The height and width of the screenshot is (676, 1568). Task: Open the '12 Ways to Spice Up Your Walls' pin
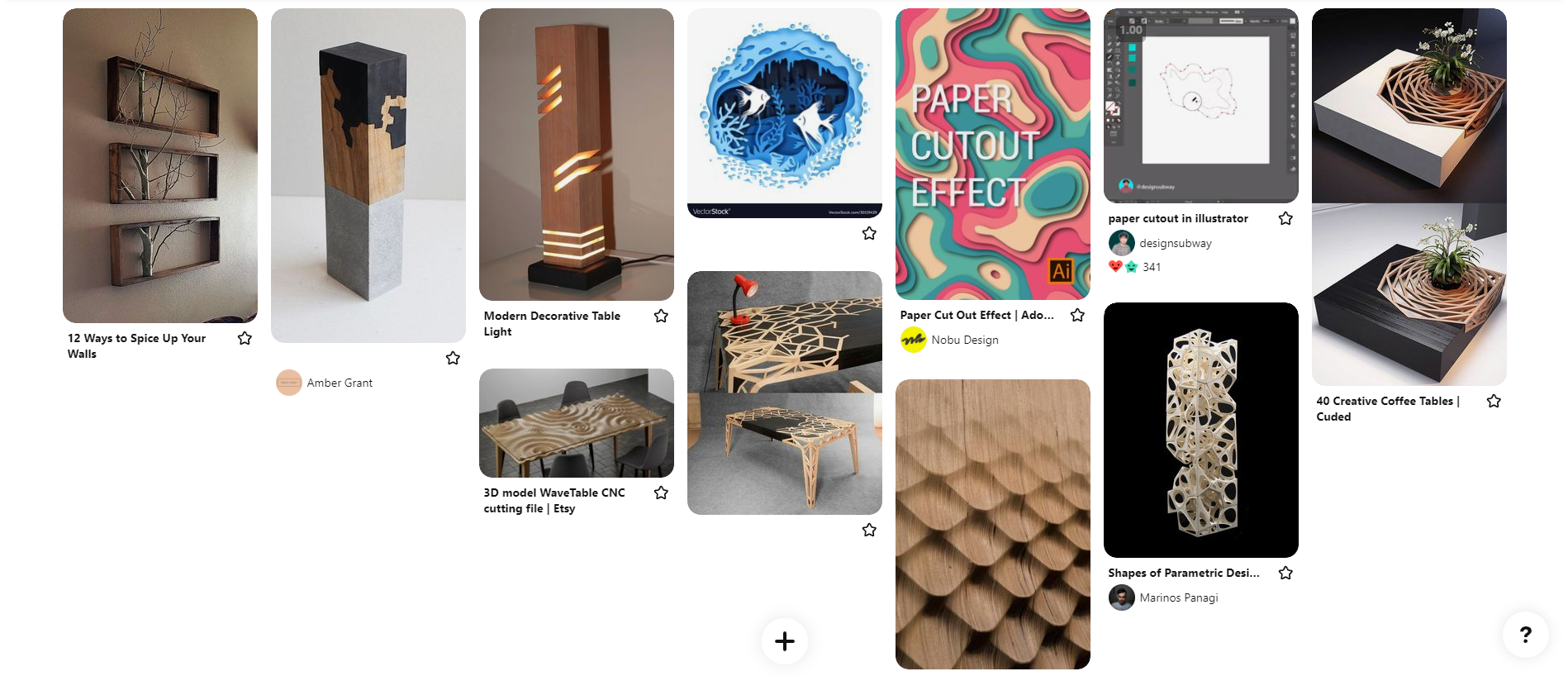tap(159, 165)
